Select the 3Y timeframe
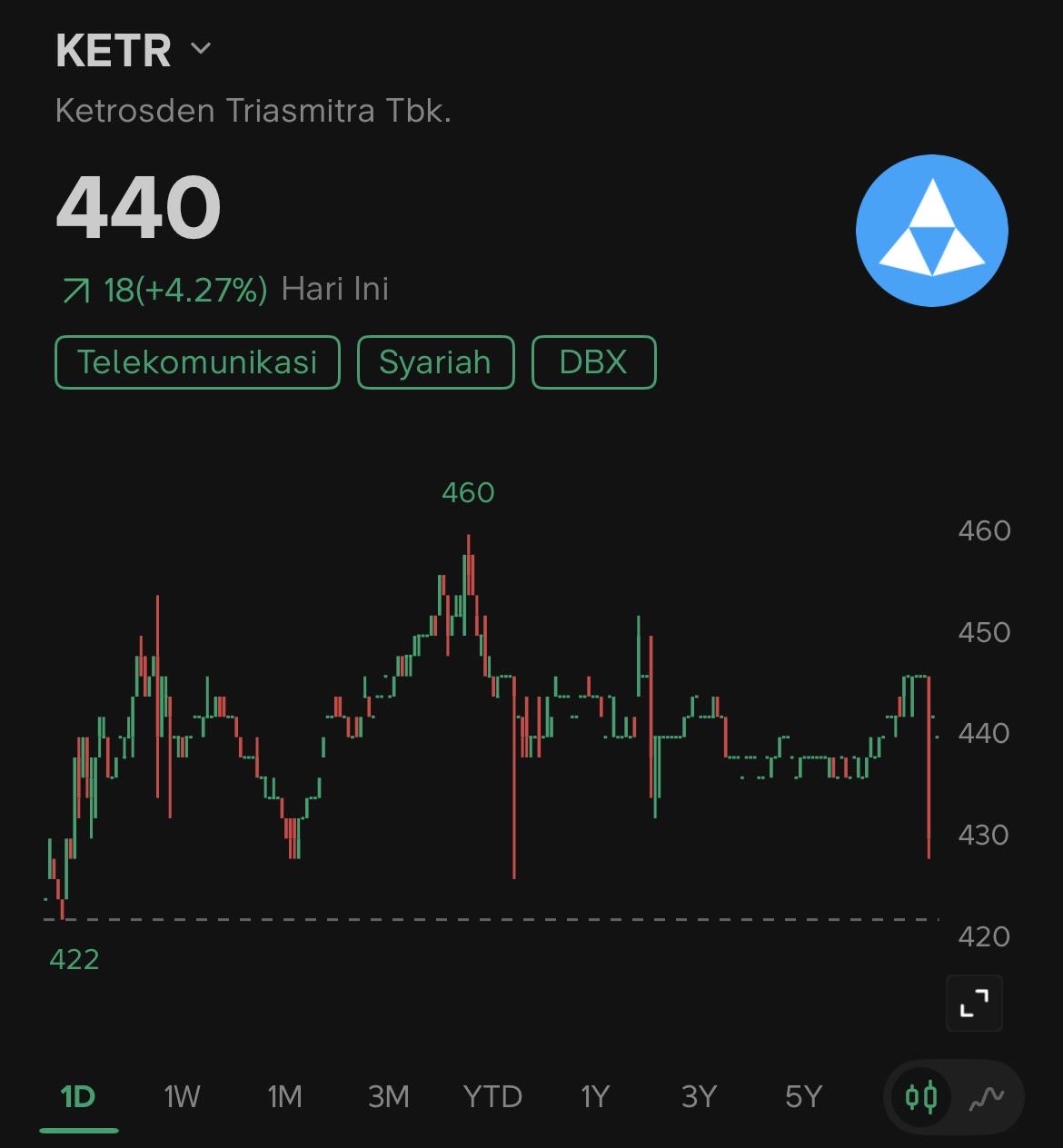The image size is (1063, 1148). coord(699,1097)
